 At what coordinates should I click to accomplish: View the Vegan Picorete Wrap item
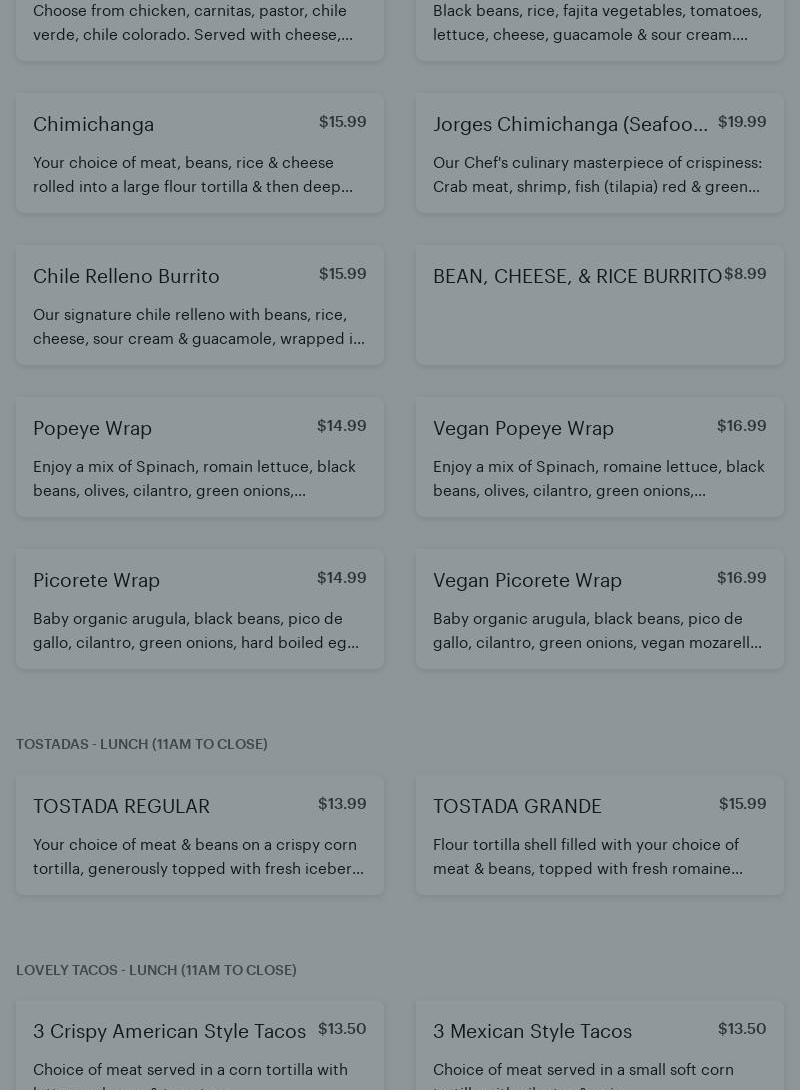(x=600, y=609)
